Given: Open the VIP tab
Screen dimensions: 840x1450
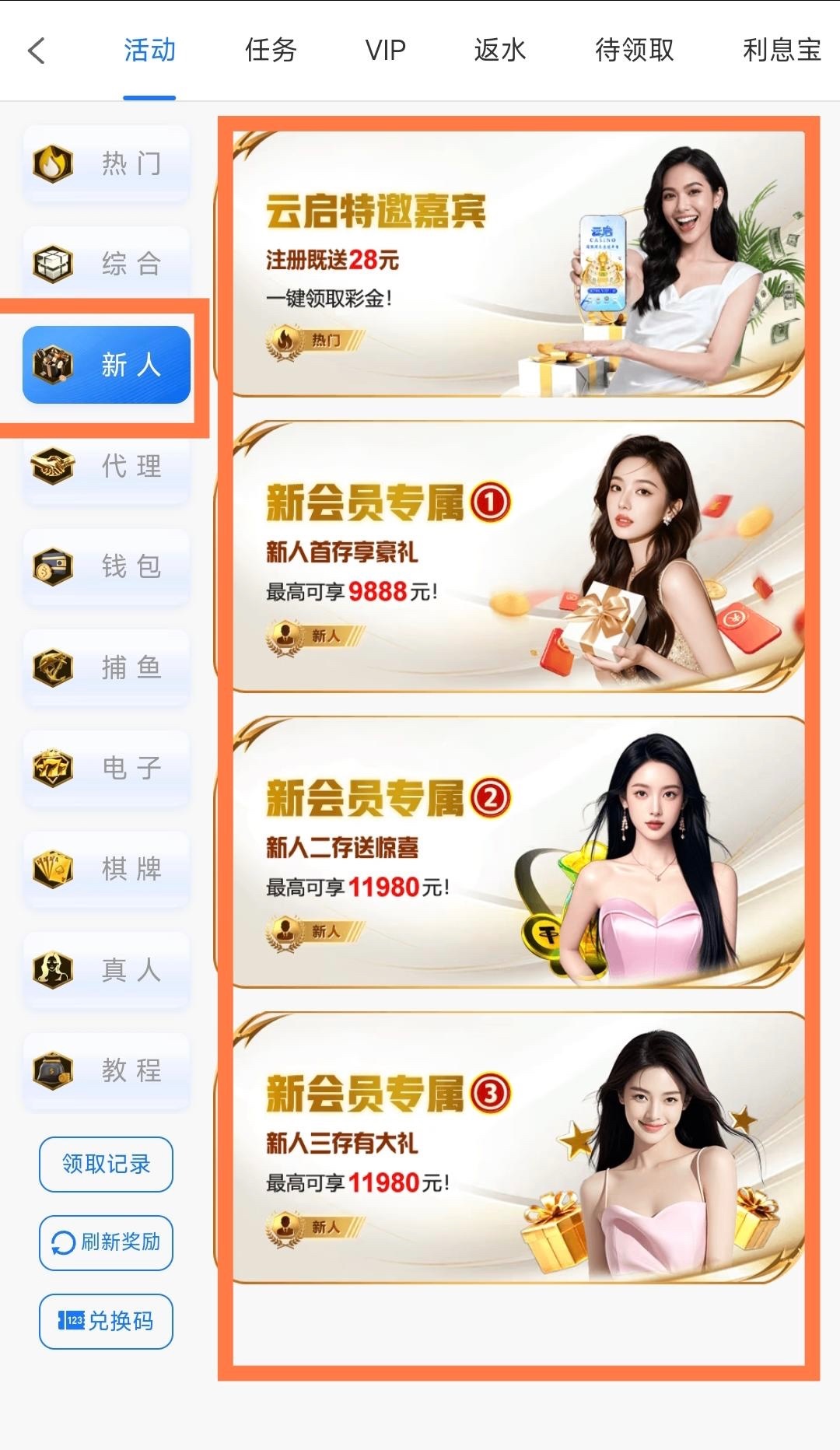Looking at the screenshot, I should click(x=385, y=51).
